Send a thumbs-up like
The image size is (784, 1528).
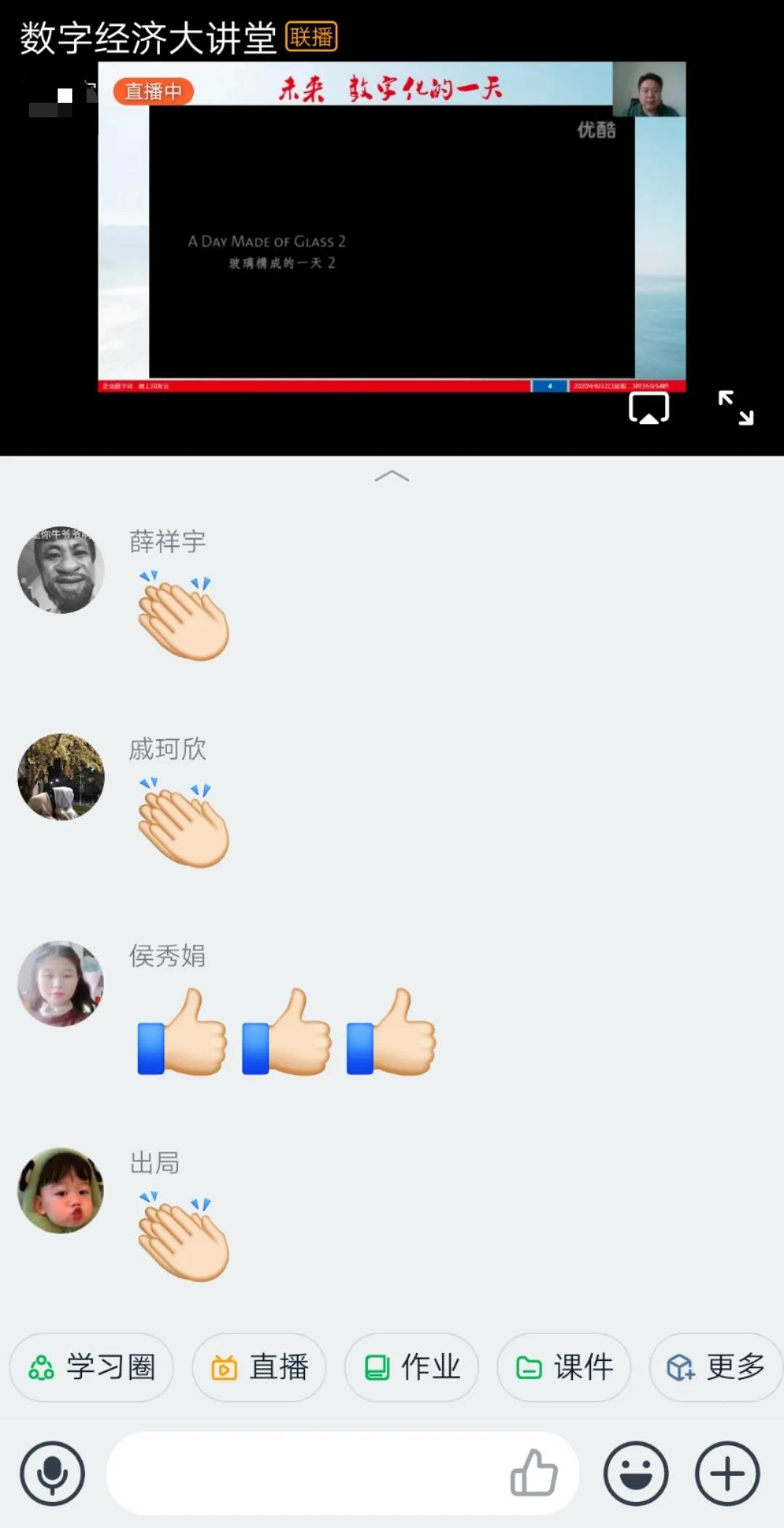(534, 1474)
